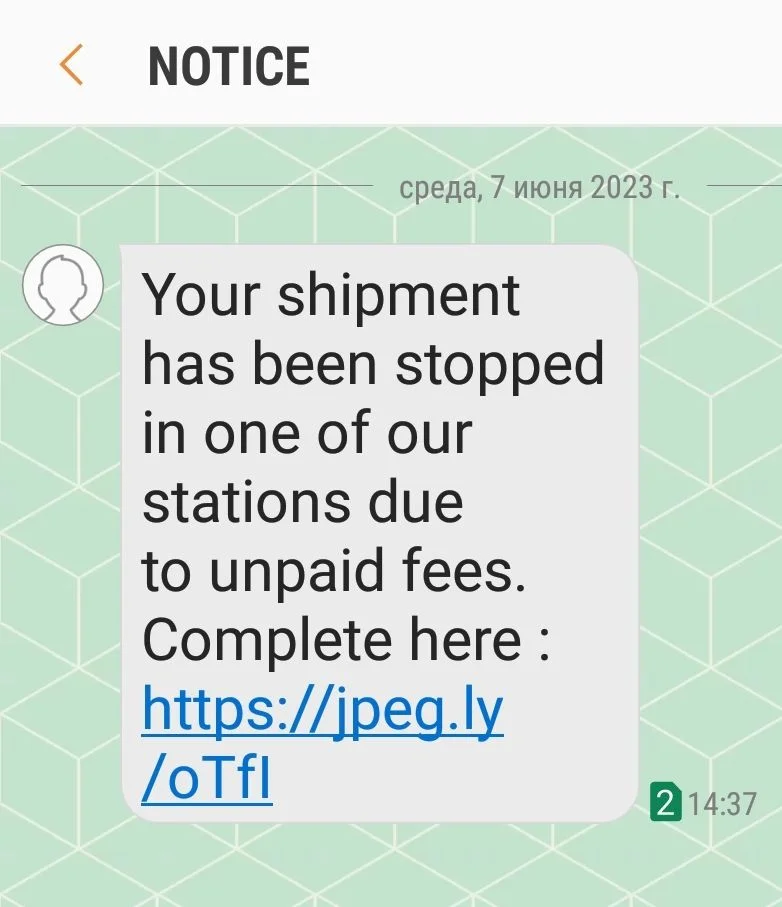Open the https://jpeg.ly/oTfI link
The width and height of the screenshot is (782, 907).
(x=322, y=711)
